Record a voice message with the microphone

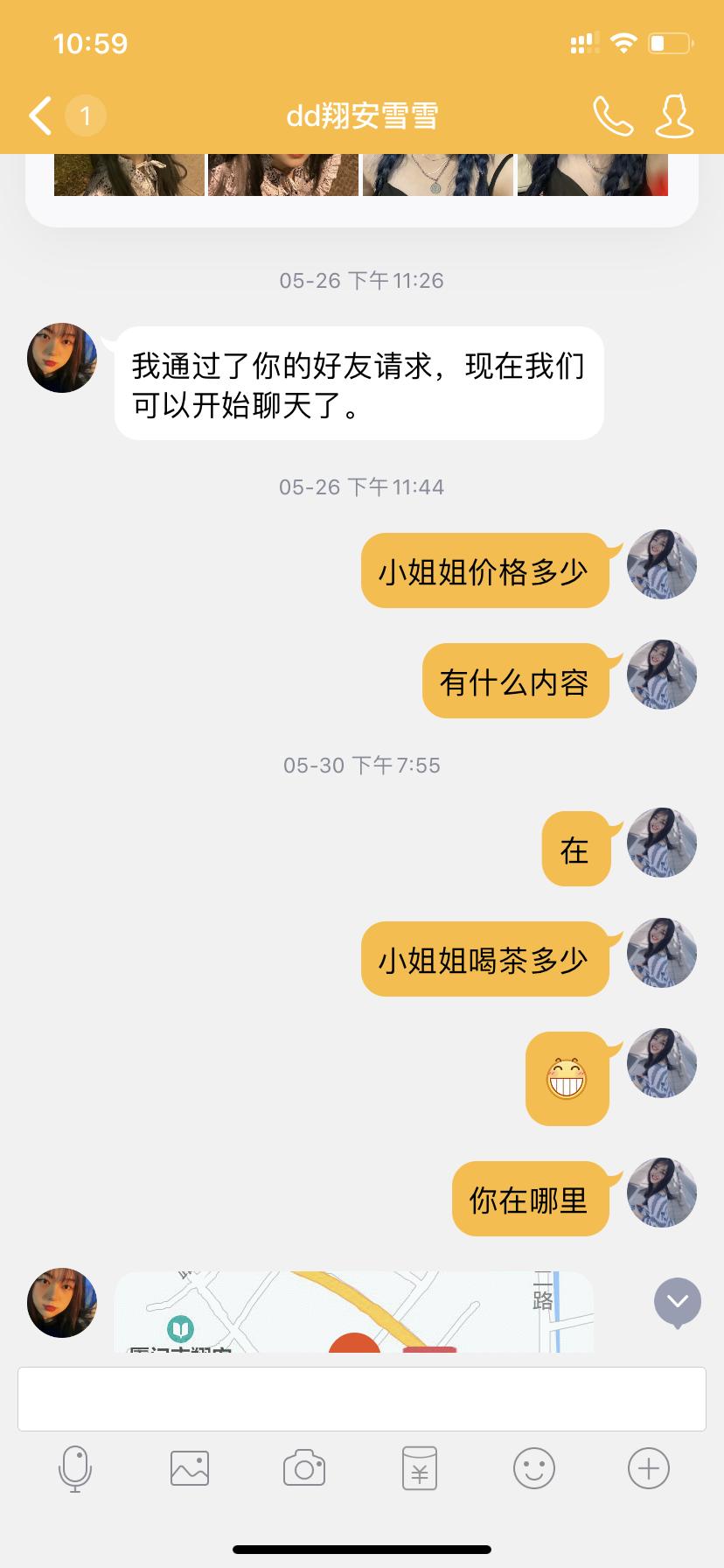[x=75, y=1468]
